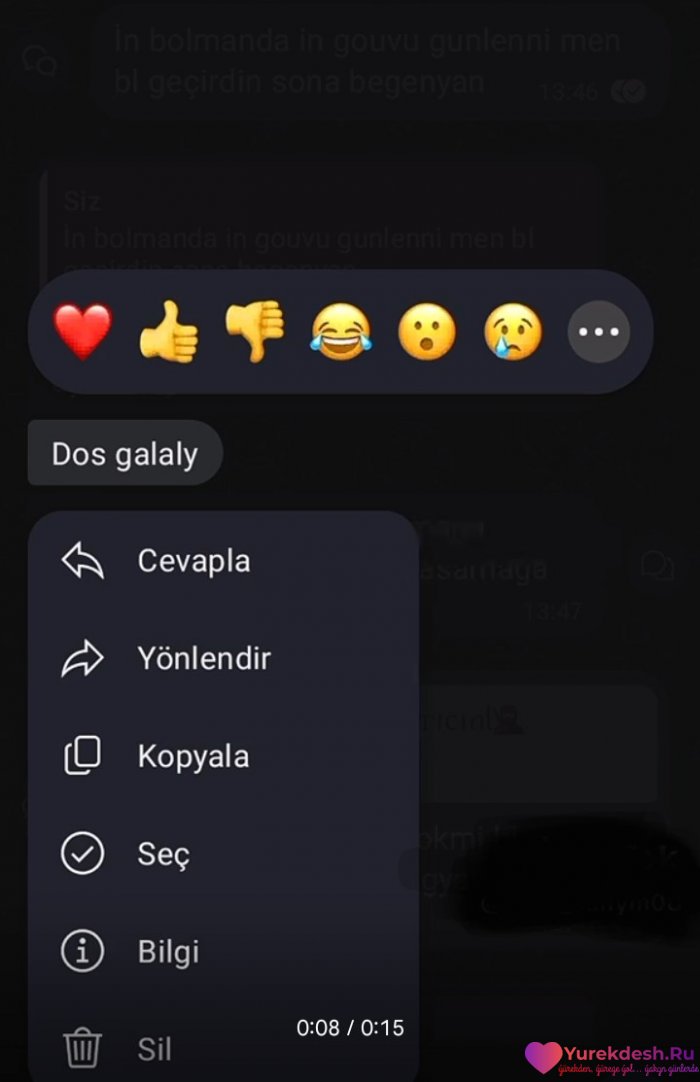Open Bilgi message info
Screen dimensions: 700x1082
(x=168, y=952)
